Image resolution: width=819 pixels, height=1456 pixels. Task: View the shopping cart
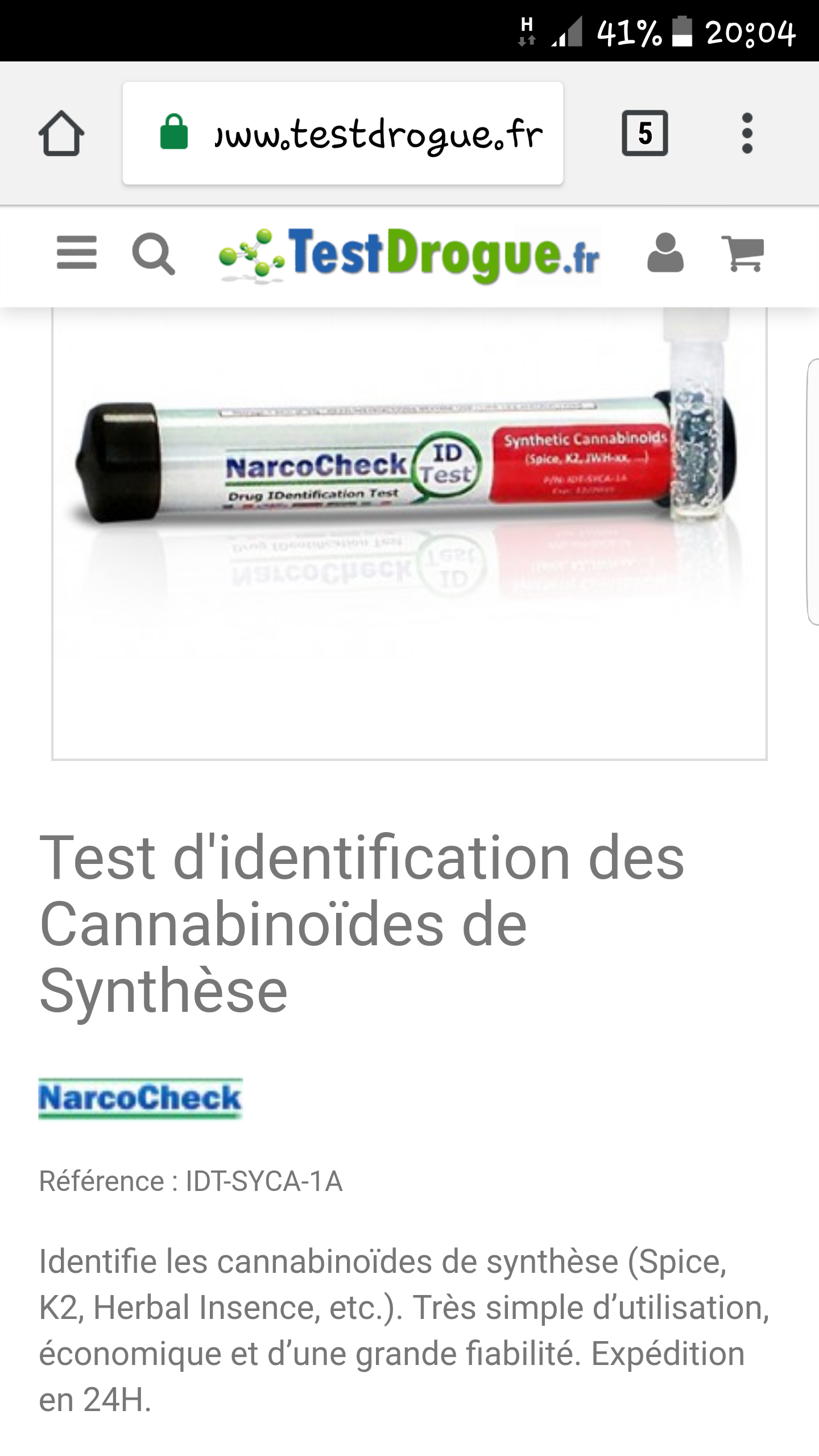743,253
